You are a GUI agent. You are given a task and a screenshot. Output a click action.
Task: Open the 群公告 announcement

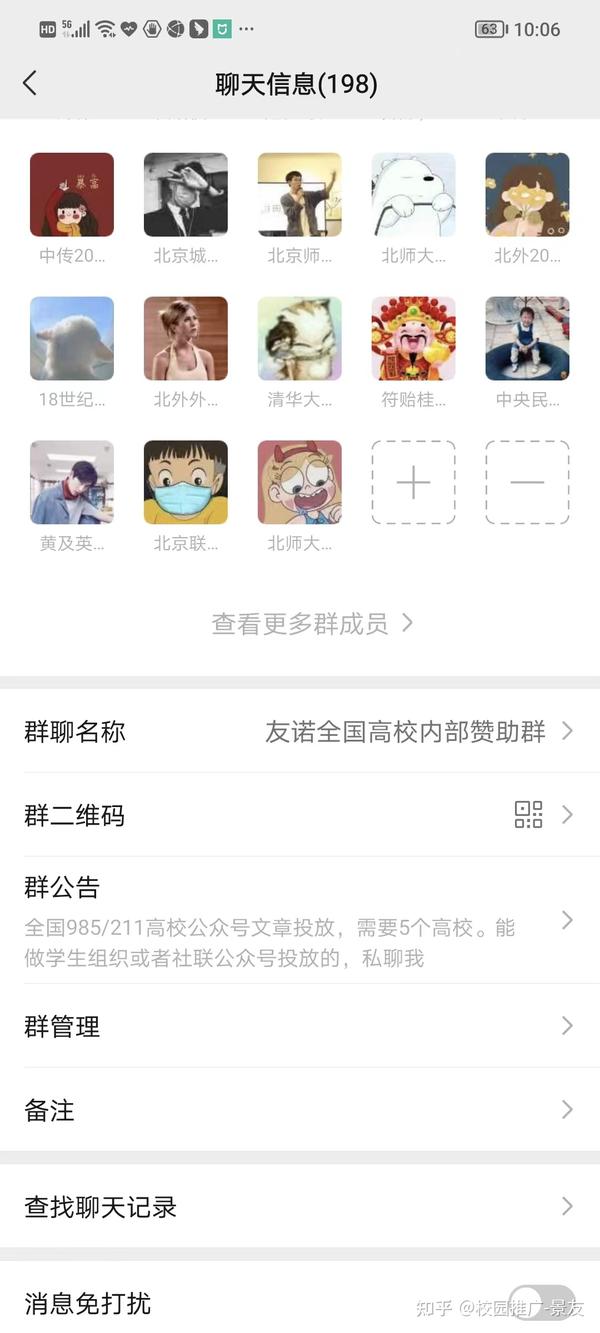pos(300,920)
